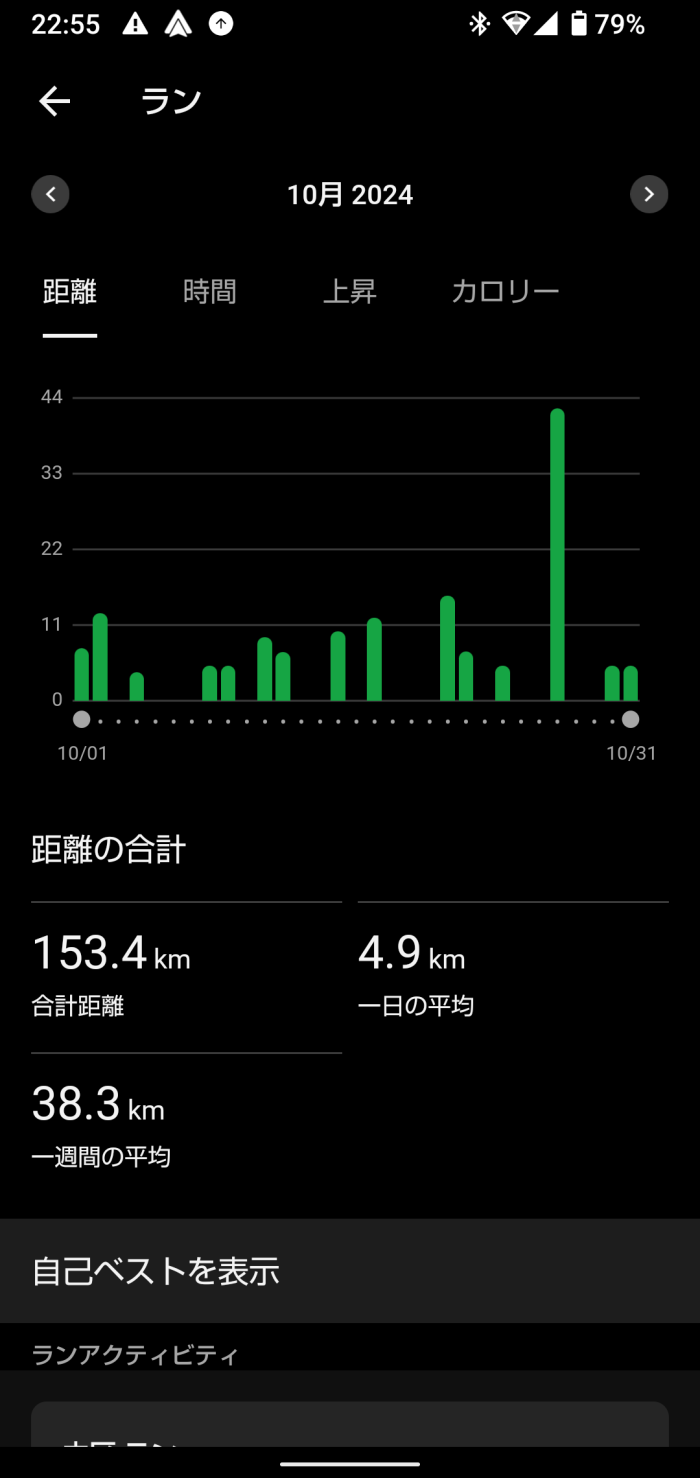Switch to the カロリー tab
Viewport: 700px width, 1478px height.
[505, 292]
